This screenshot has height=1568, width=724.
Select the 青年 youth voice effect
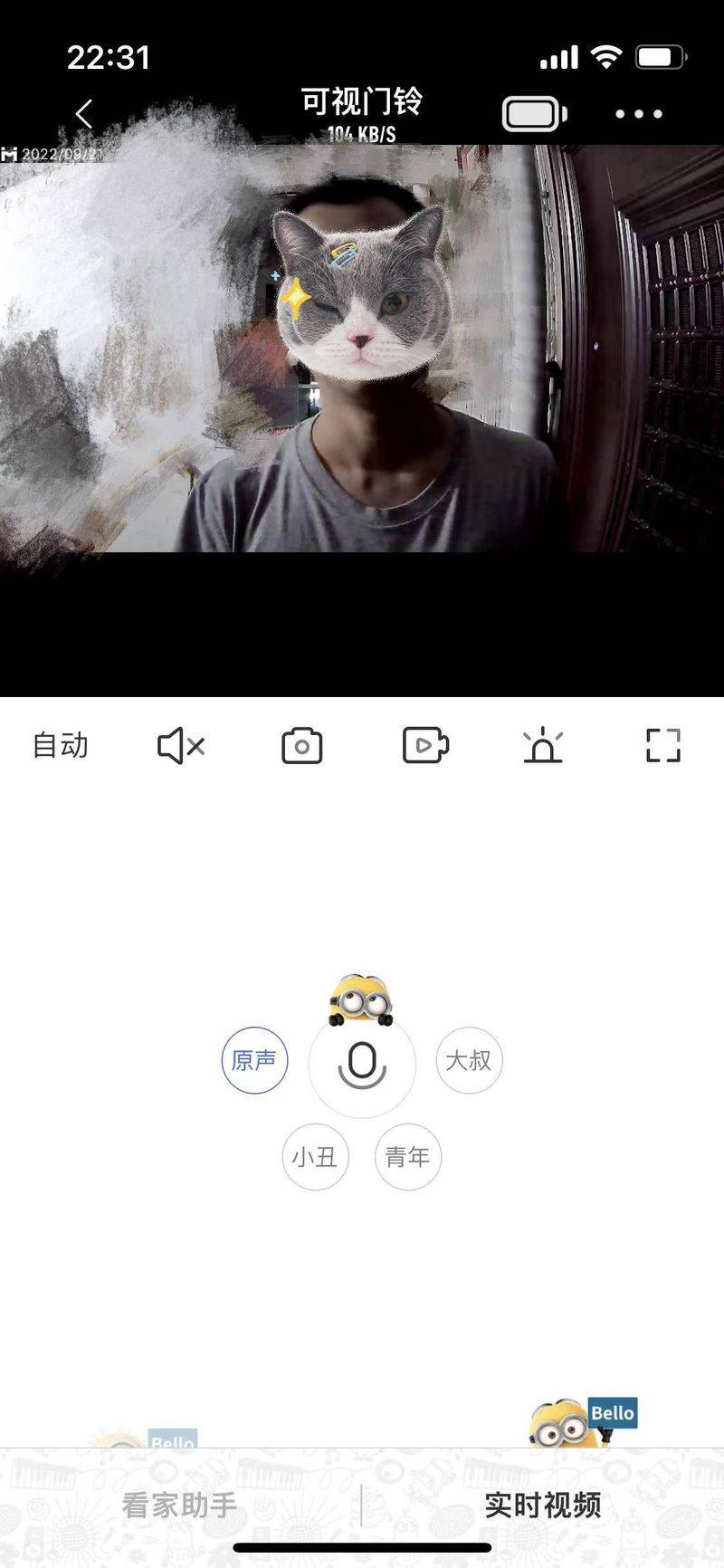point(407,1156)
